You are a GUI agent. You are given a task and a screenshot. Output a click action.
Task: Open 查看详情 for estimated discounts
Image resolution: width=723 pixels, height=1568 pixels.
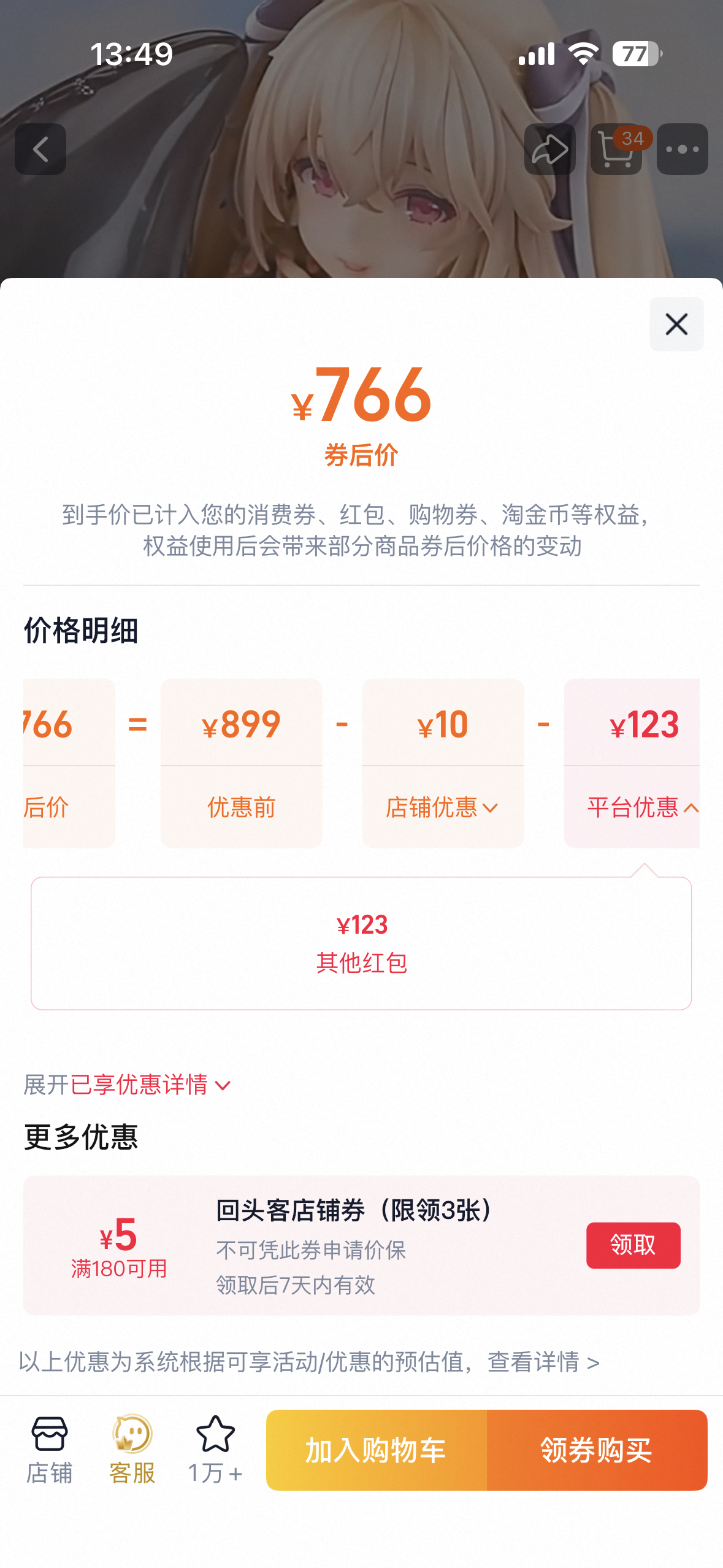[543, 1362]
